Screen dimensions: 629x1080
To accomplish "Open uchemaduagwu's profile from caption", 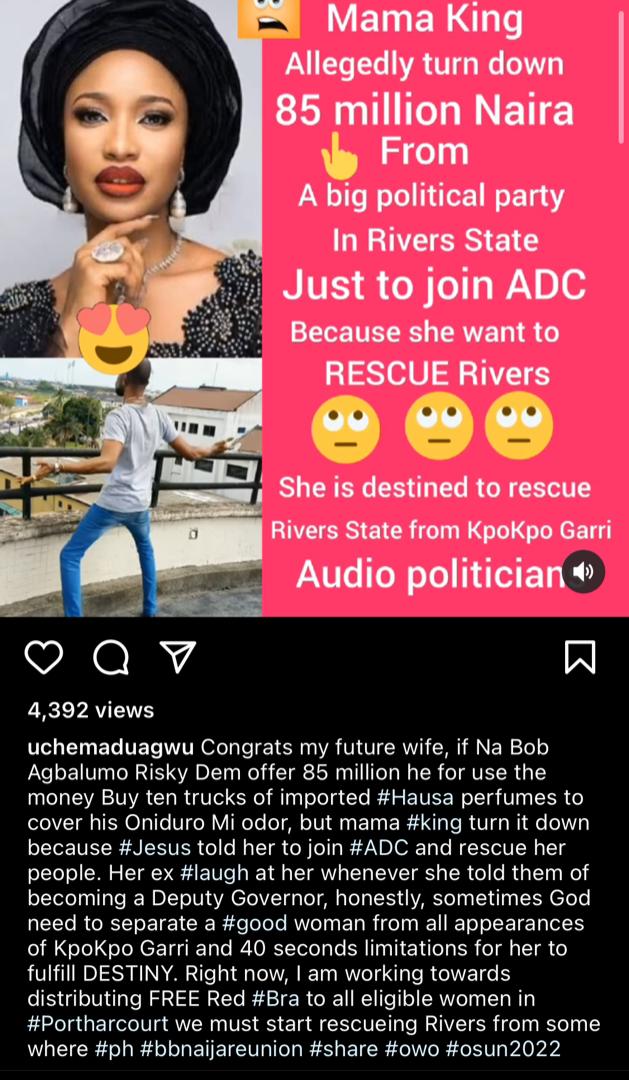I will coord(111,748).
